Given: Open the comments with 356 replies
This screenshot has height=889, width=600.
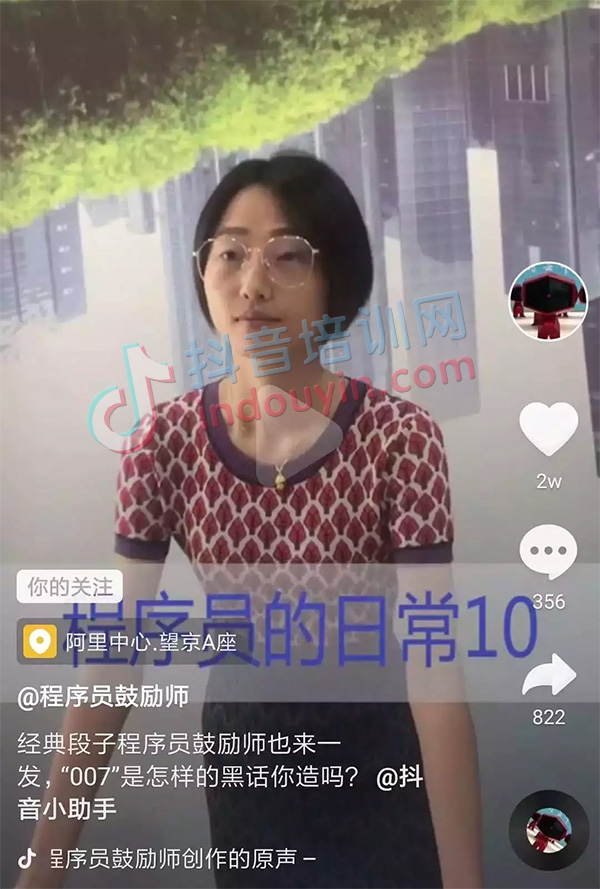Looking at the screenshot, I should (548, 553).
